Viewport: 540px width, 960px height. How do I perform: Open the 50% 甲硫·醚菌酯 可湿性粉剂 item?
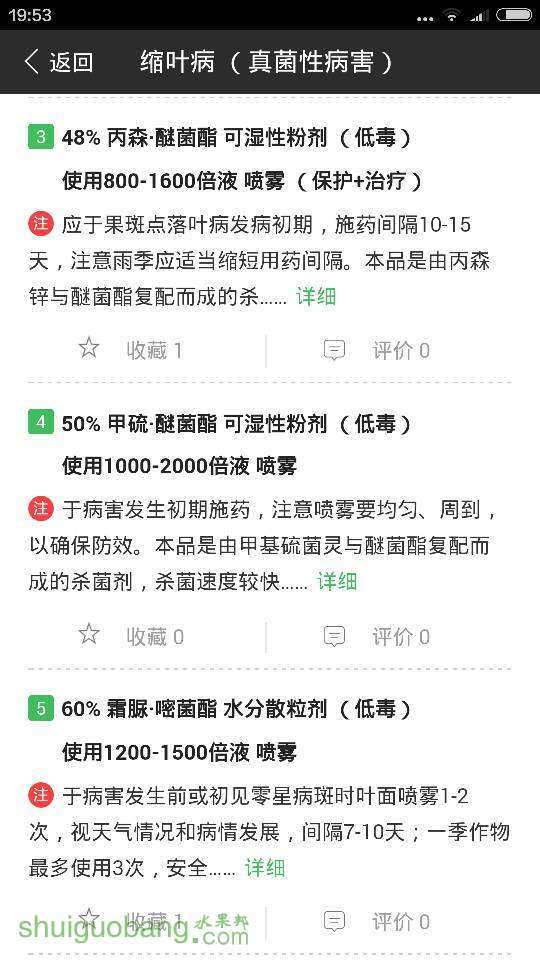236,424
